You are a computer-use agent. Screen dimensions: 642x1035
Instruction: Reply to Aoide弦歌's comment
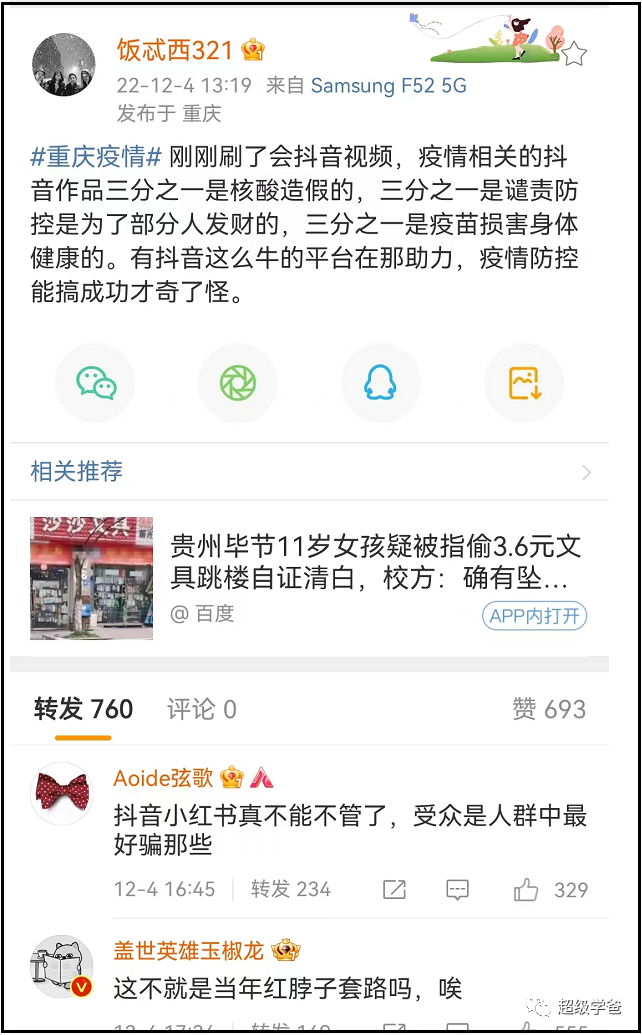(x=457, y=889)
